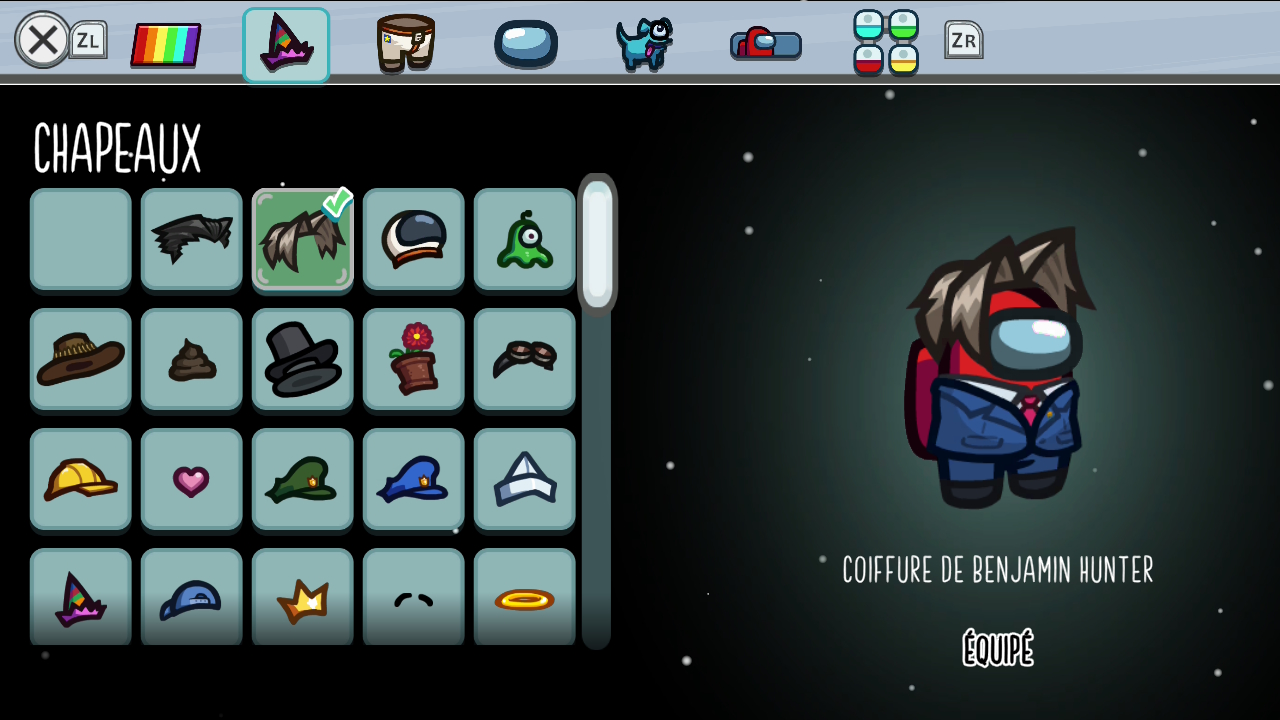The height and width of the screenshot is (720, 1280).
Task: Pick the brown cowboy hat
Action: tap(81, 359)
